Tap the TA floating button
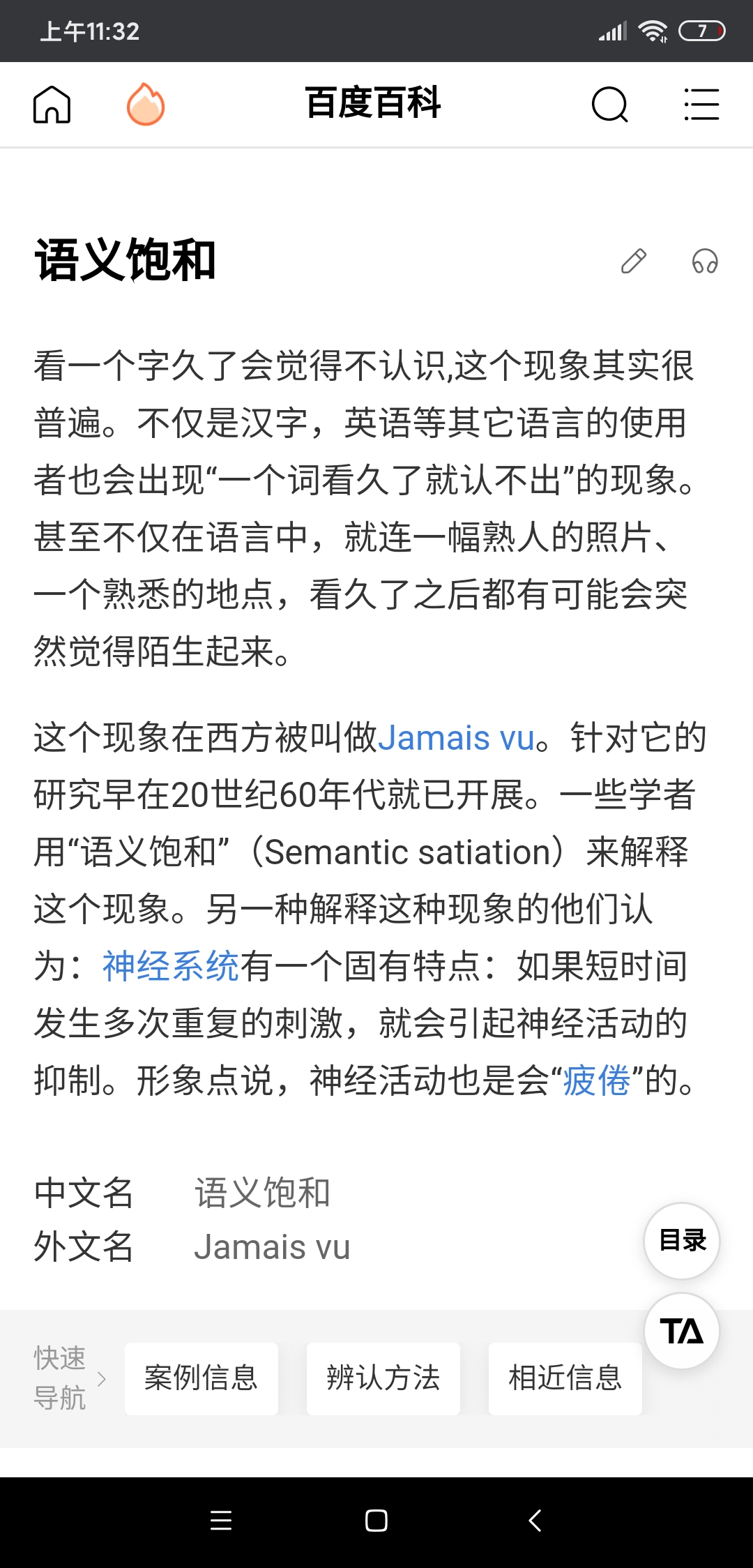 click(682, 1331)
